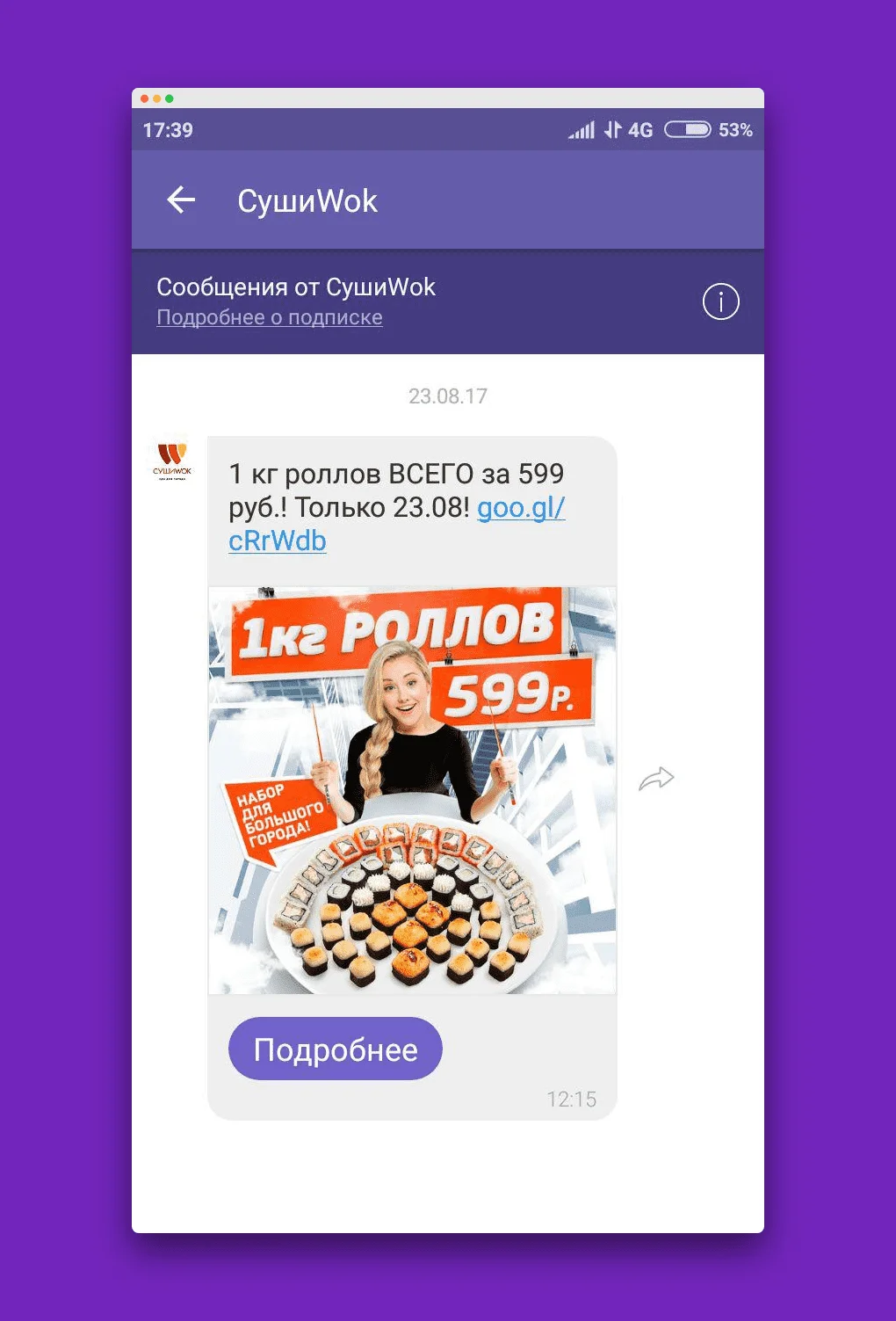The image size is (896, 1321).
Task: Open the info icon for СушиWok messages
Action: 720,301
